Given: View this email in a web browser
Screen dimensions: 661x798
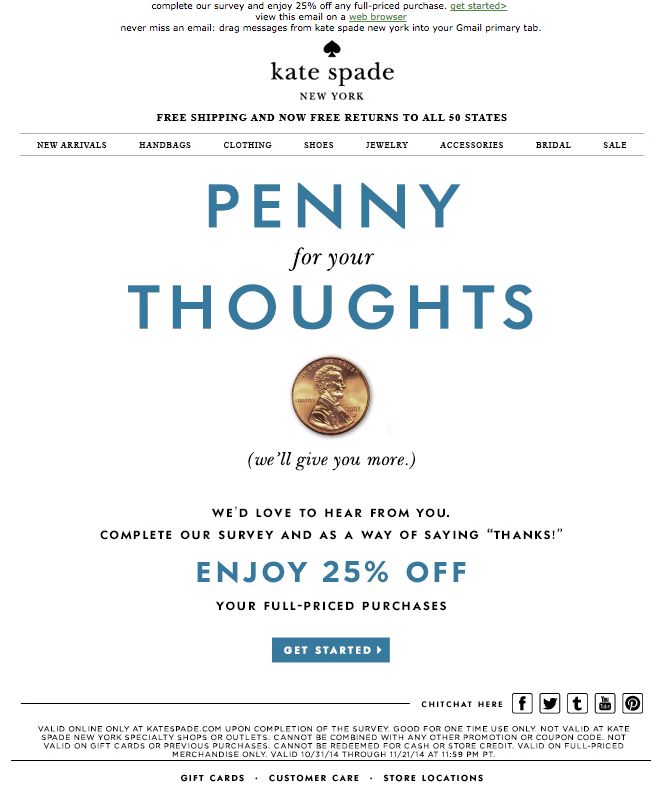Looking at the screenshot, I should [377, 17].
